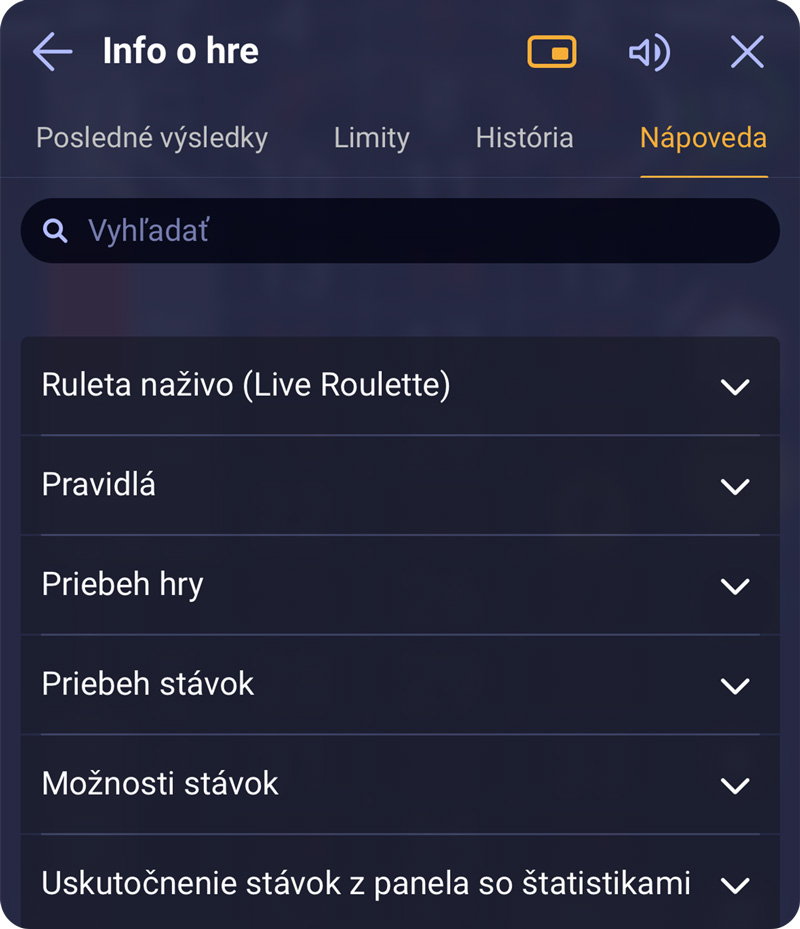The width and height of the screenshot is (800, 929).
Task: Select the História tab
Action: pyautogui.click(x=524, y=138)
